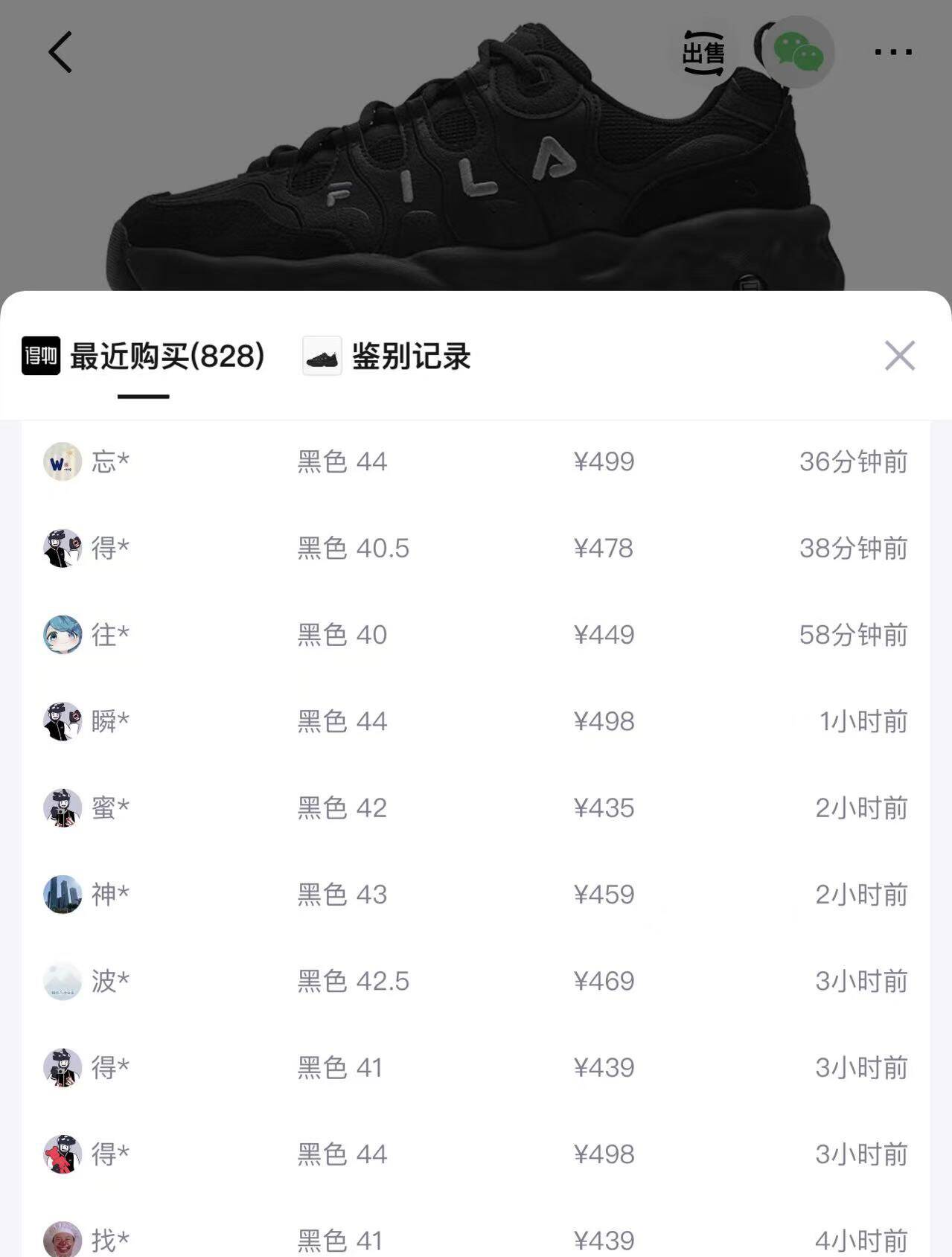
Task: Tap the 得物 logo icon
Action: point(39,356)
